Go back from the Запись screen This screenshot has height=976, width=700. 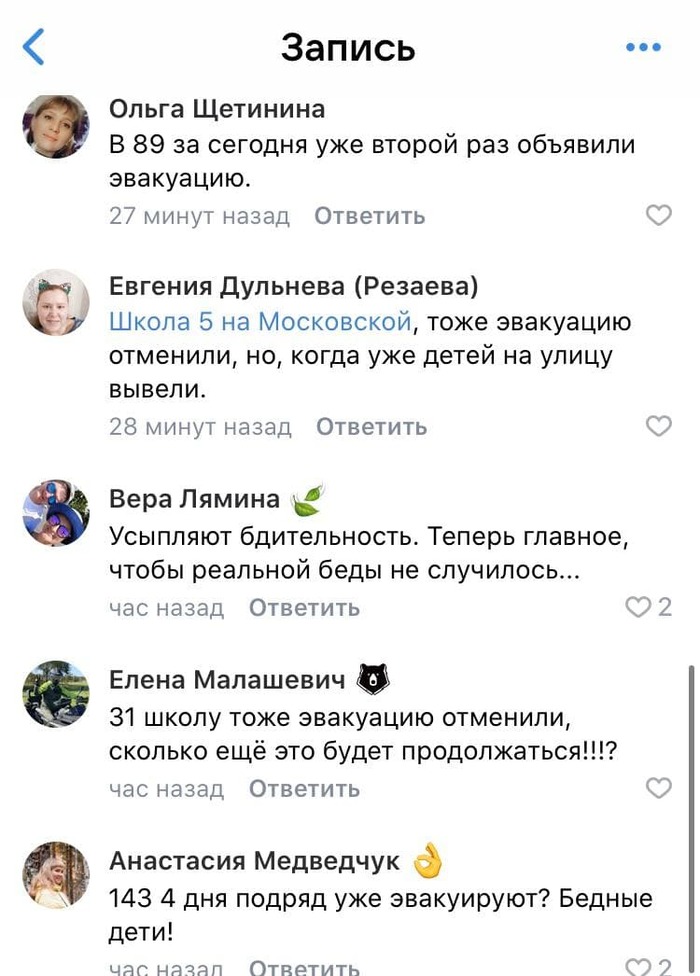(x=34, y=47)
